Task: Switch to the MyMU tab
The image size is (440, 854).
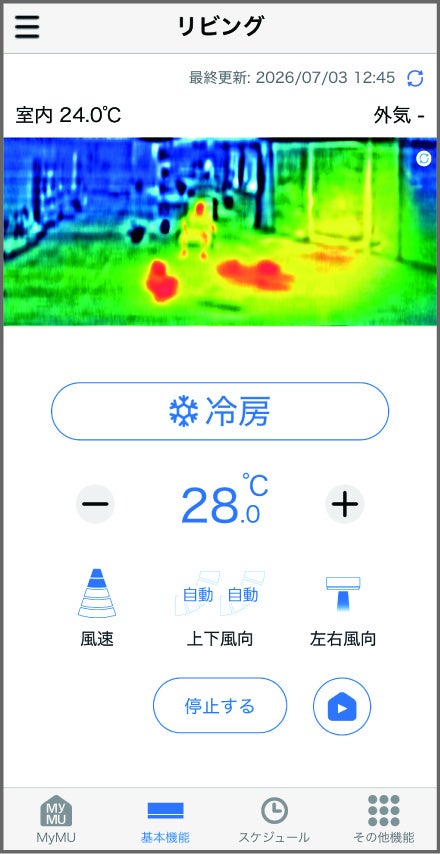Action: coord(56,818)
